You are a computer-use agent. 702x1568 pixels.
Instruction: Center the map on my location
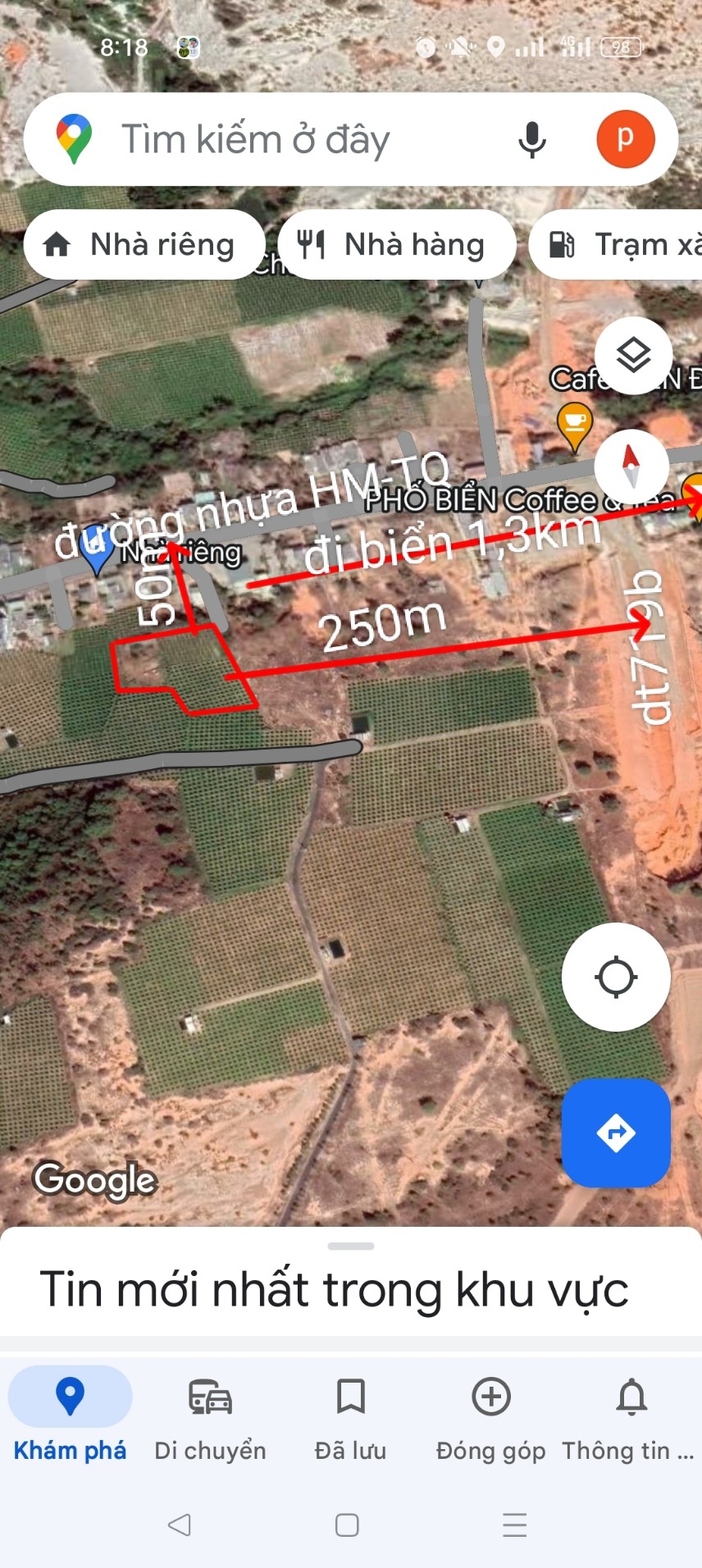point(616,977)
